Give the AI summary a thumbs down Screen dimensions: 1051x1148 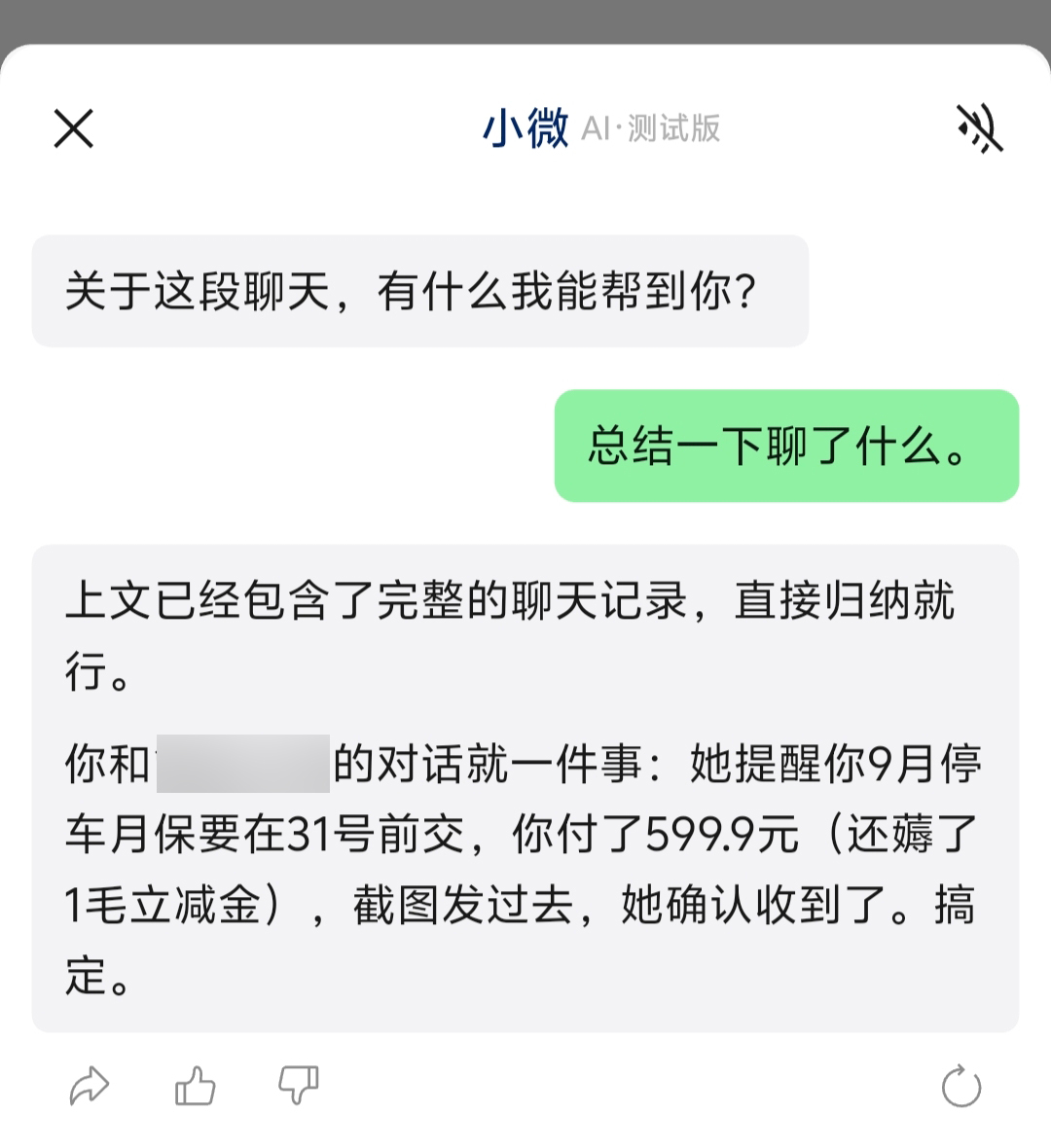coord(299,1085)
